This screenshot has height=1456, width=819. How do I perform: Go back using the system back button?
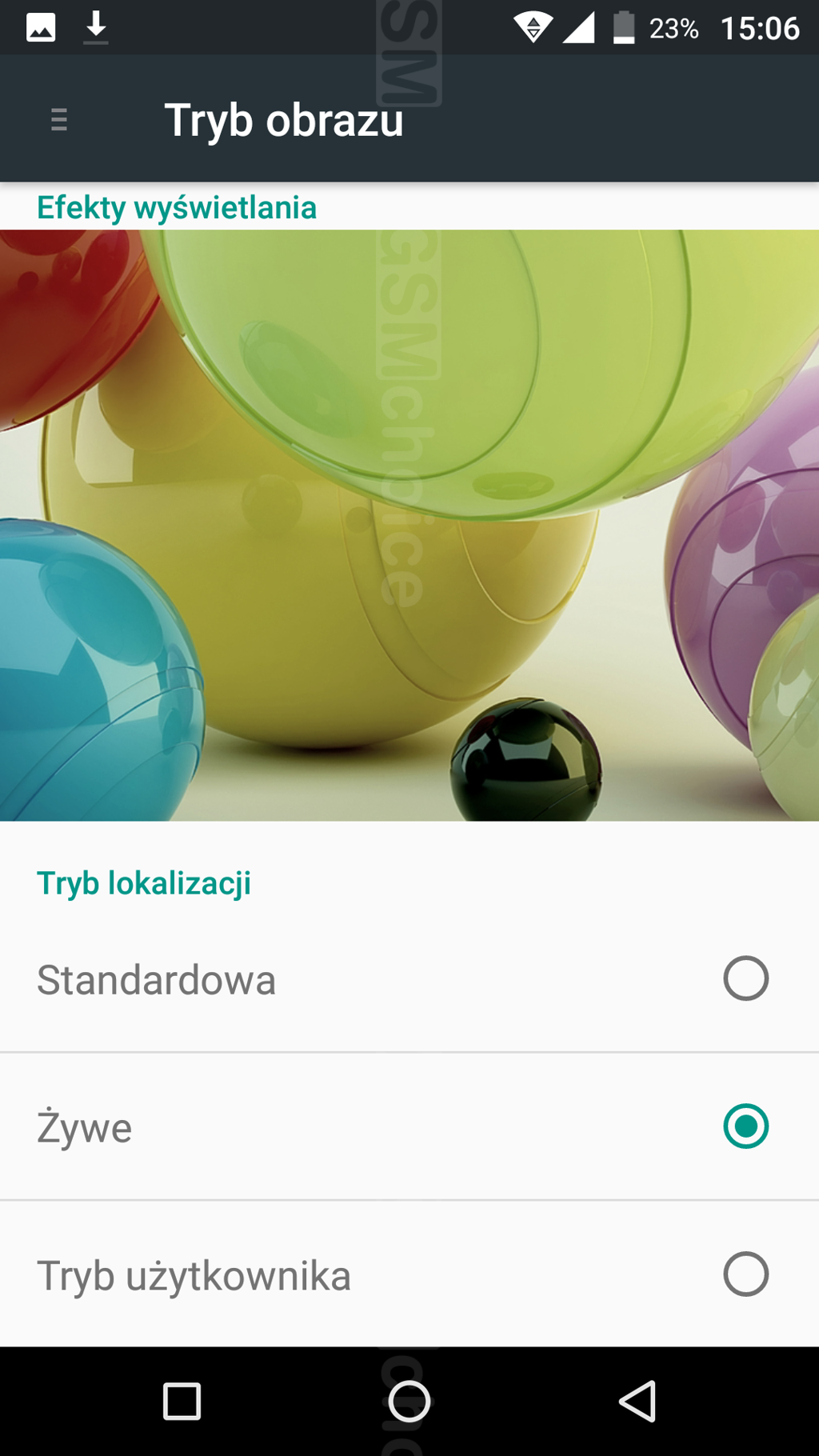[x=637, y=1401]
